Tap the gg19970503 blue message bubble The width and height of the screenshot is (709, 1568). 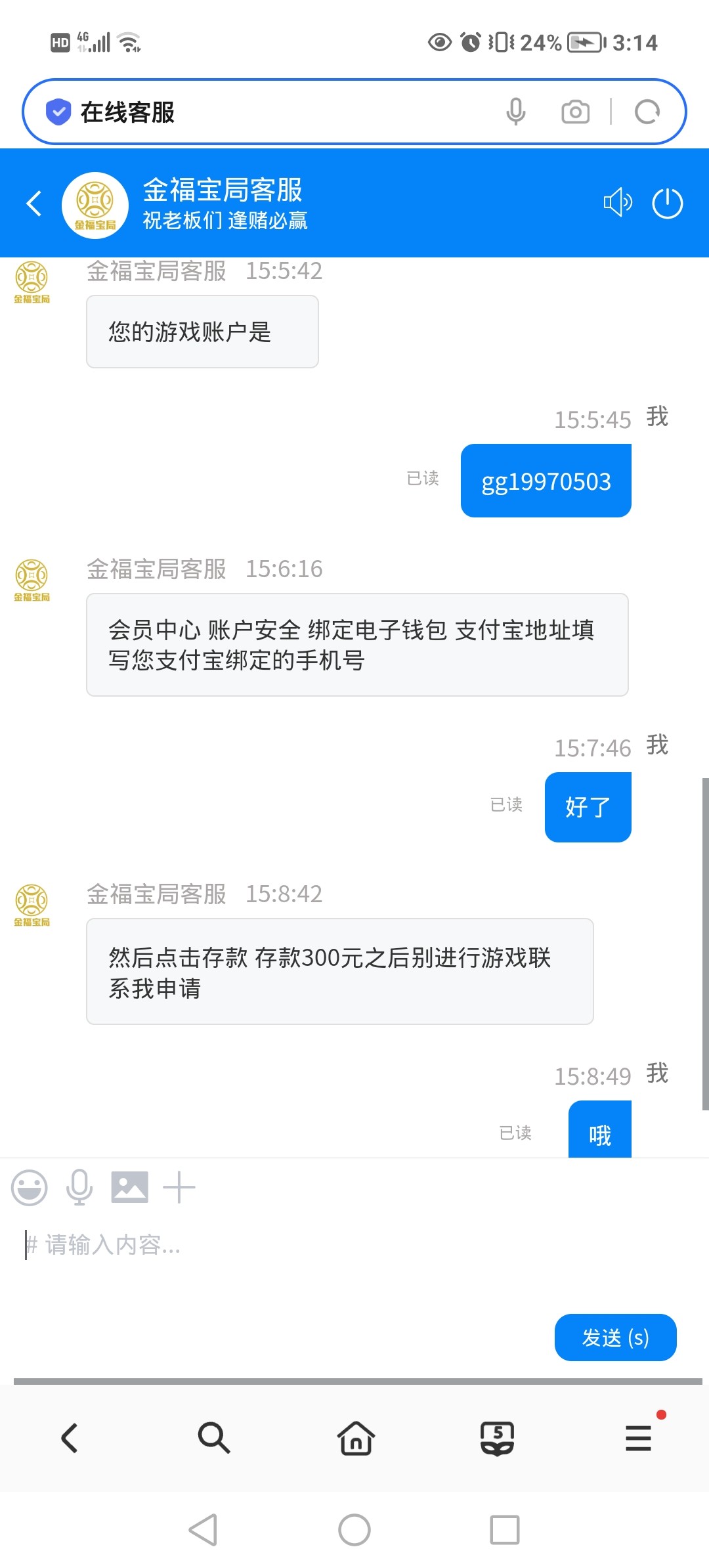coord(546,480)
